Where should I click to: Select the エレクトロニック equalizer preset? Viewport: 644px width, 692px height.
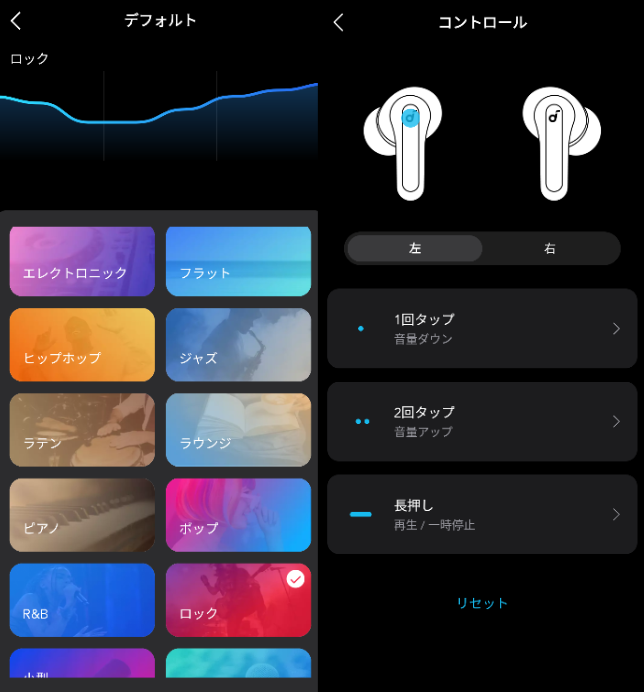pos(82,261)
